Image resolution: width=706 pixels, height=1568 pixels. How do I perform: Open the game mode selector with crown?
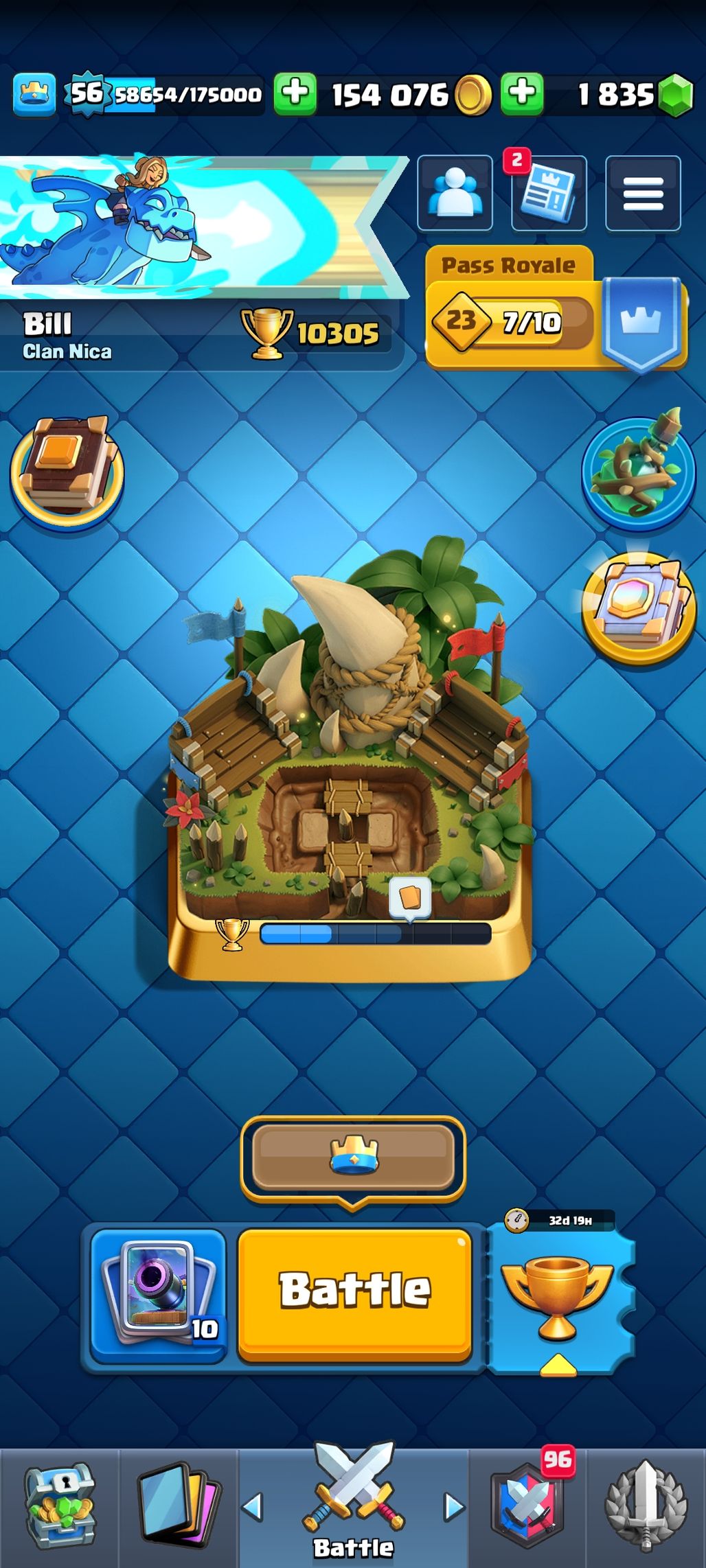353,1159
